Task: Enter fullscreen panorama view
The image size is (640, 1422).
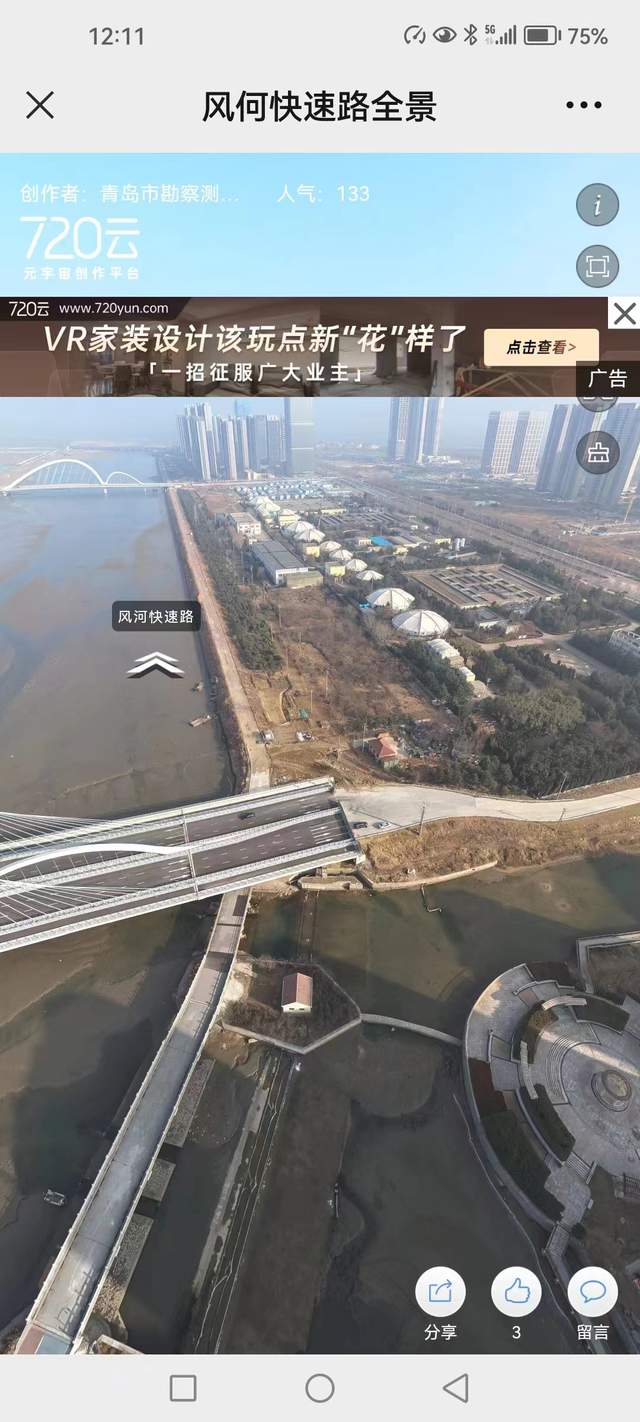Action: click(x=597, y=266)
